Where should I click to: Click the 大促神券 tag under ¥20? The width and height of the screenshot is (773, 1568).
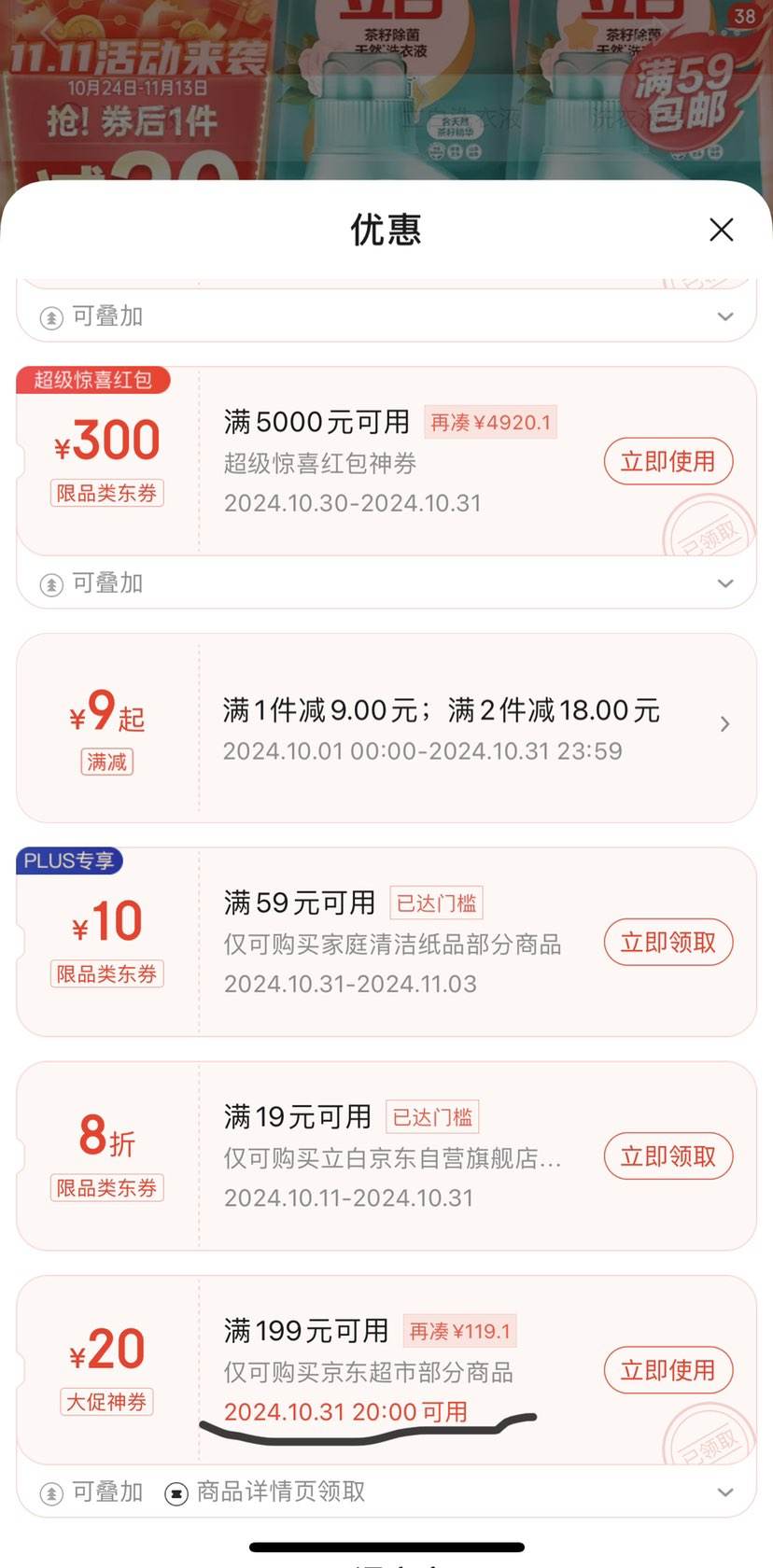[106, 1402]
